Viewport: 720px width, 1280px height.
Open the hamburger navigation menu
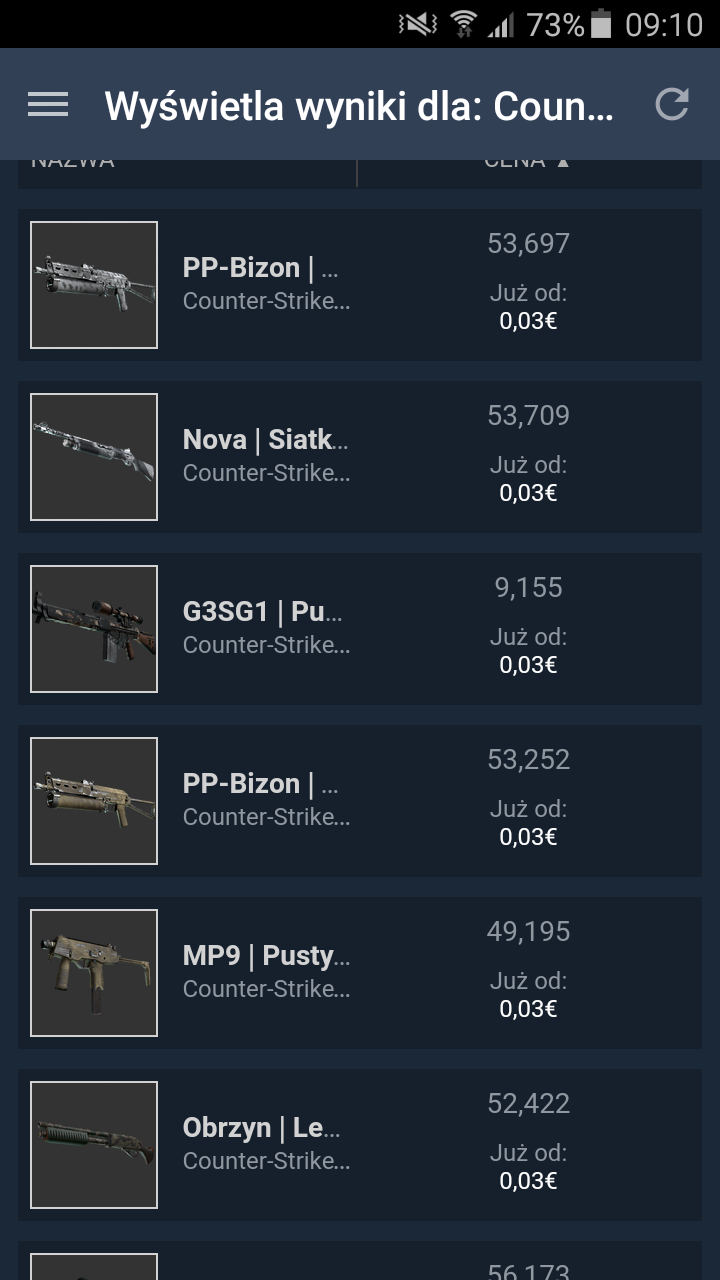click(47, 104)
